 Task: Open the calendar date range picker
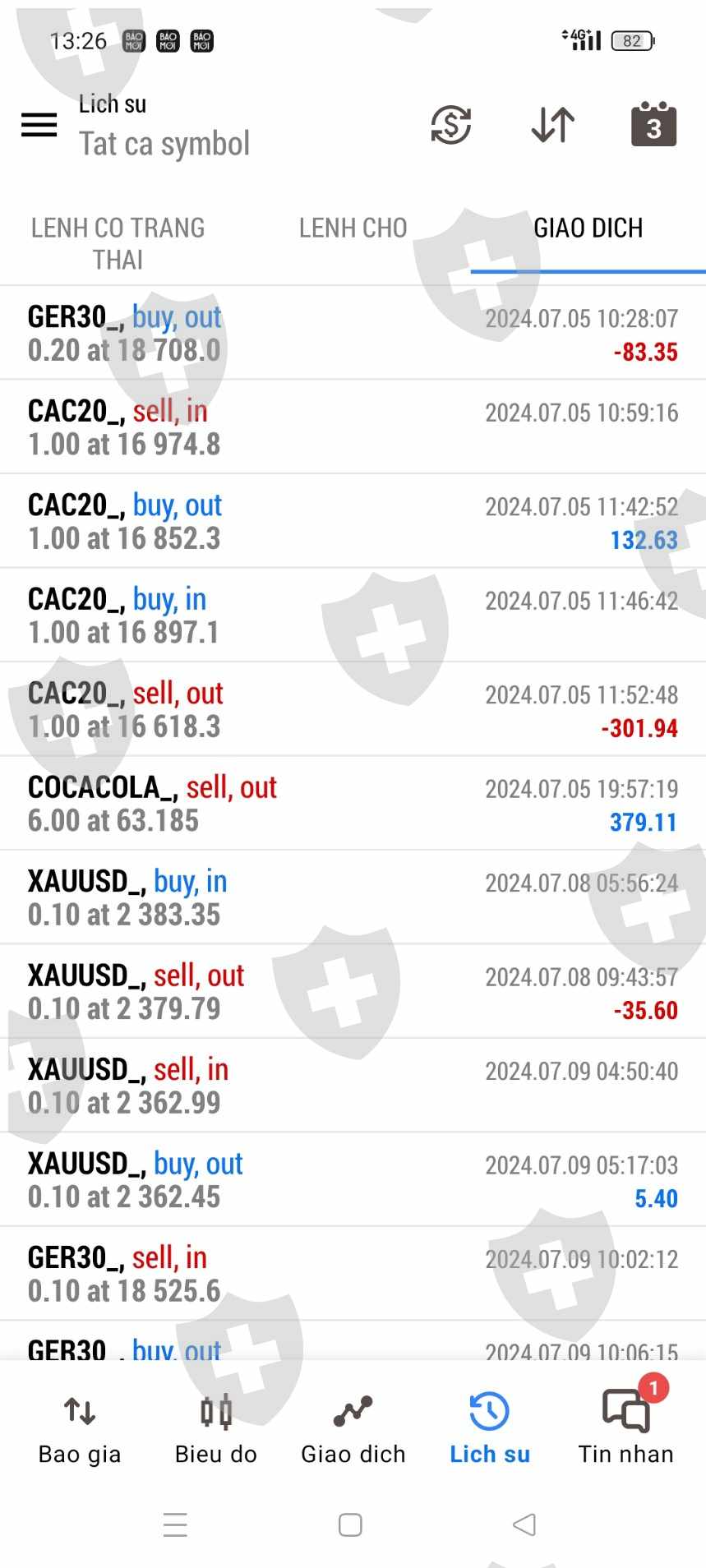coord(653,125)
